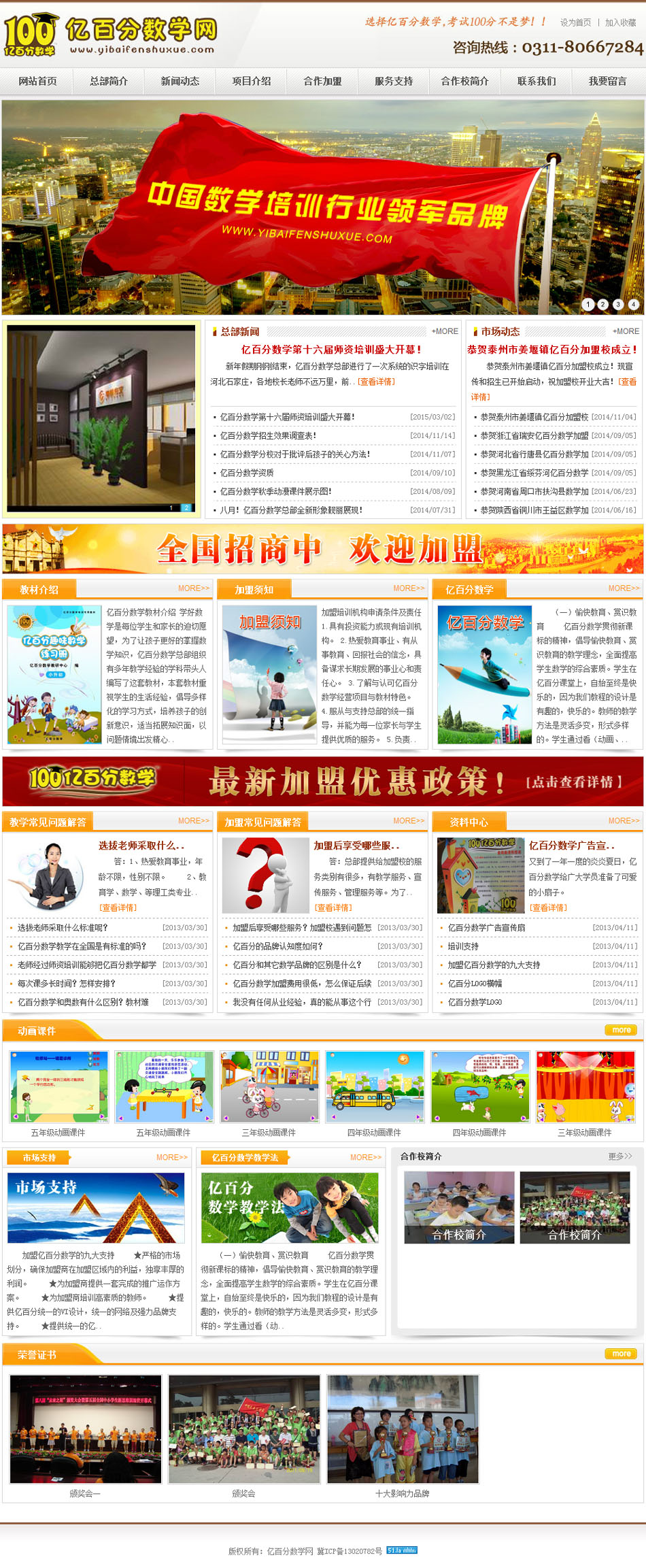The width and height of the screenshot is (646, 1568).
Task: Go to the 总部简介 page
Action: click(x=109, y=81)
